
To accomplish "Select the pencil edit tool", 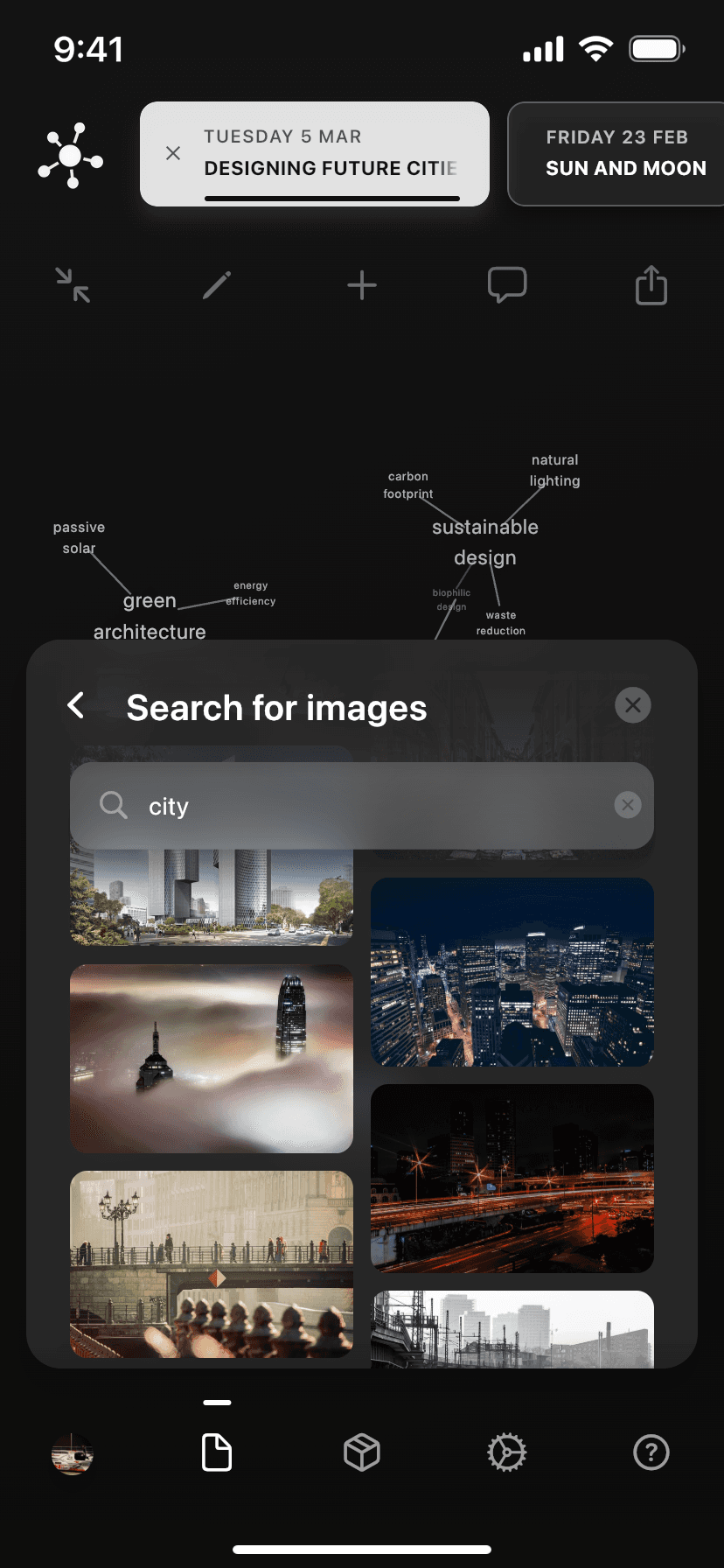I will click(217, 285).
